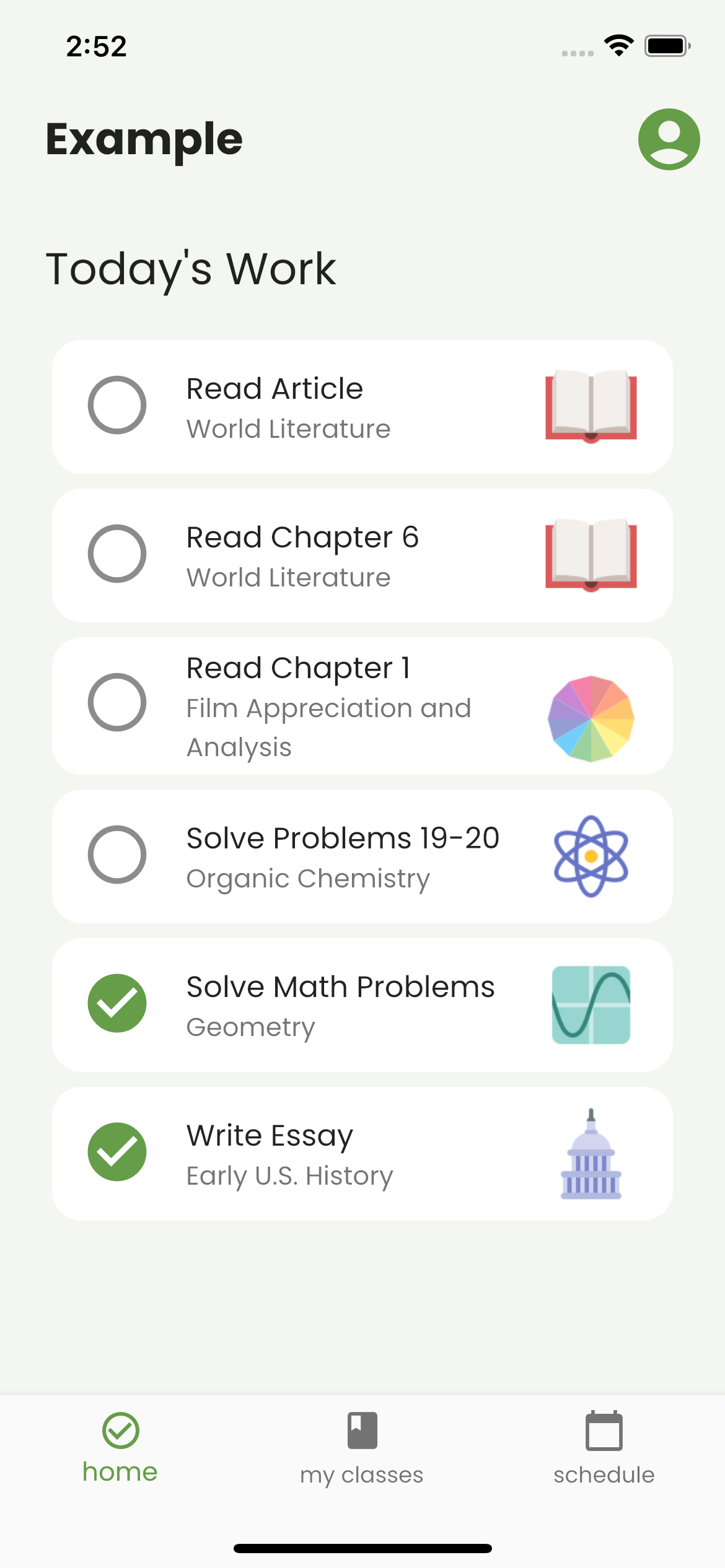Click the open book icon for Read Chapter 6

pos(590,555)
